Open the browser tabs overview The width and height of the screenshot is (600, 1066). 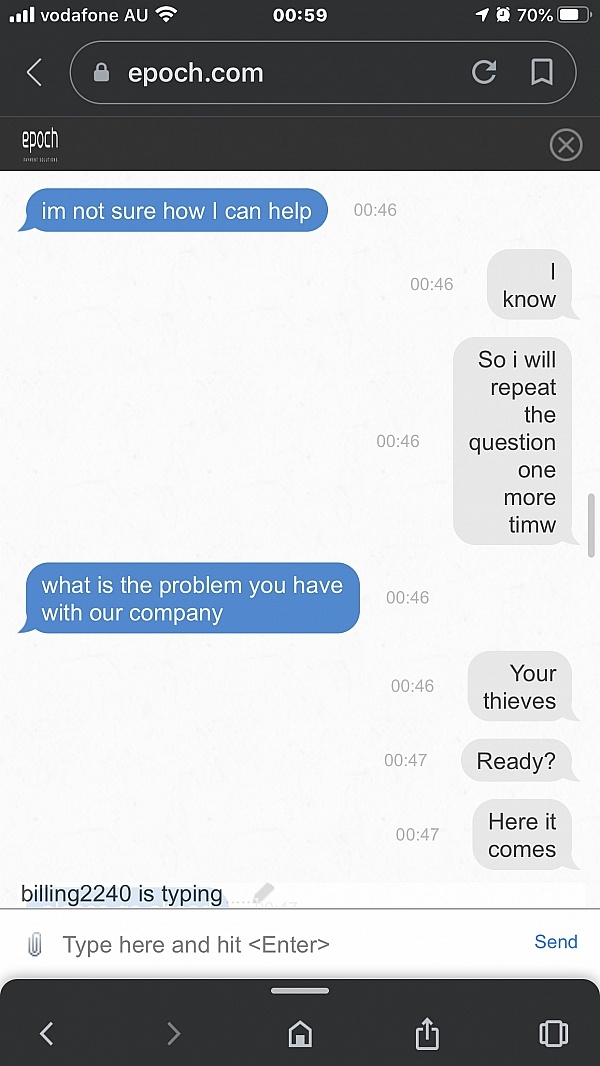pyautogui.click(x=553, y=1033)
